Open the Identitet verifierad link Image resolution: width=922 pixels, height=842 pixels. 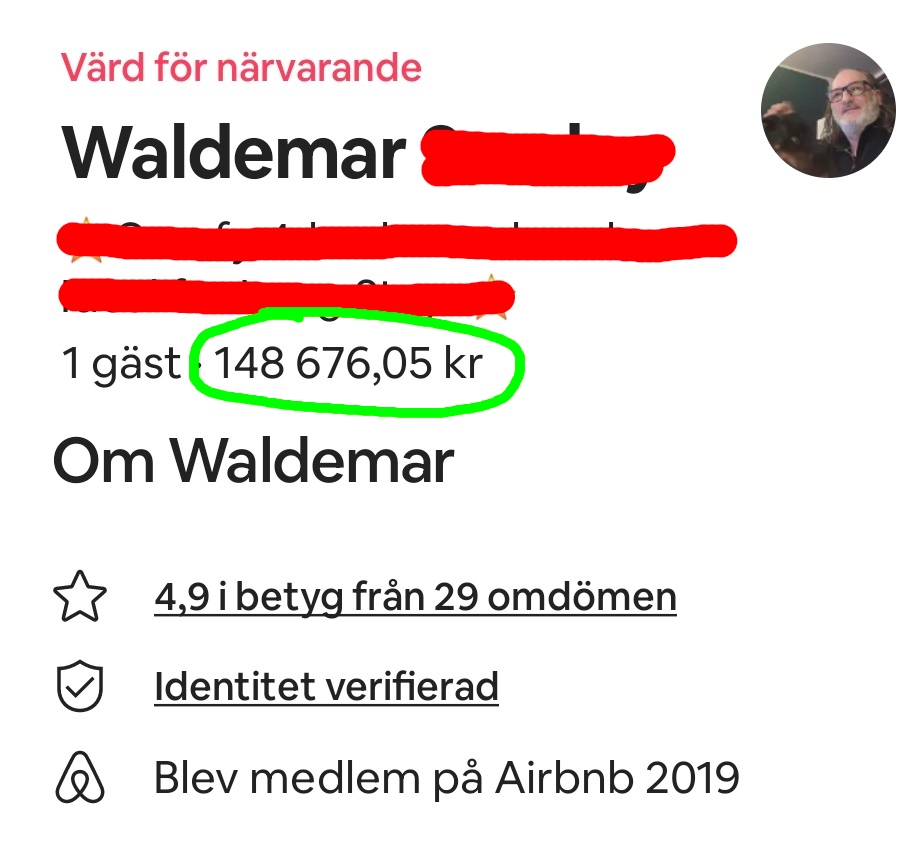[326, 687]
